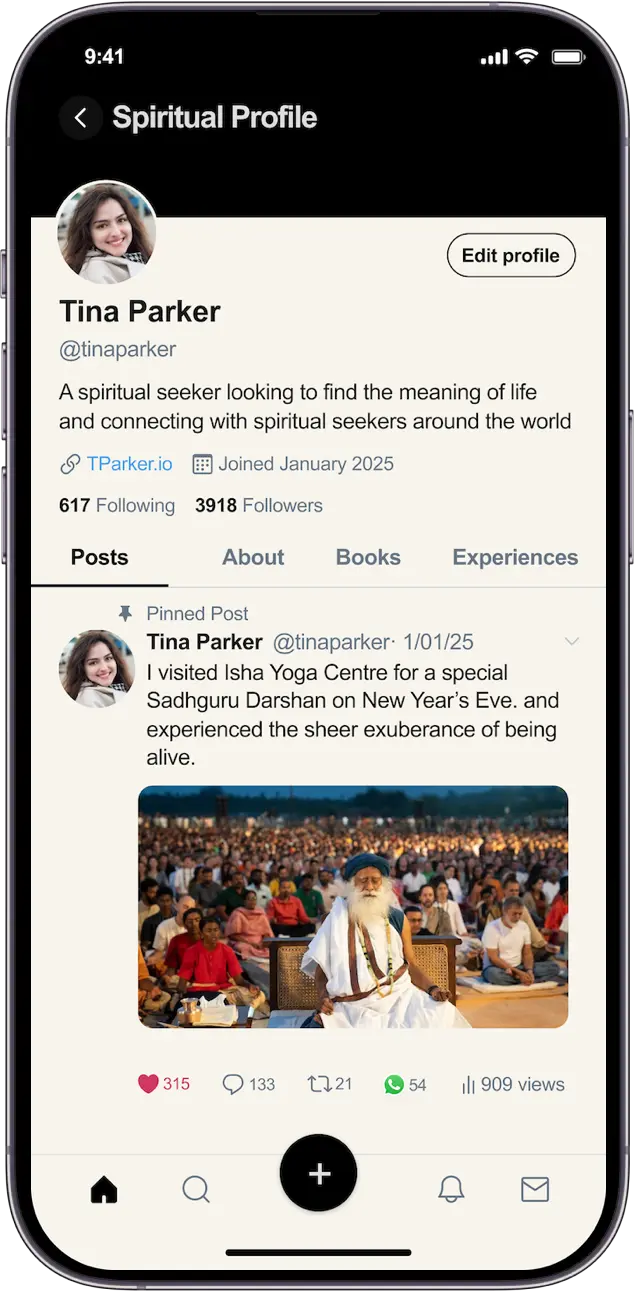
Task: Select the Posts tab
Action: click(x=99, y=558)
